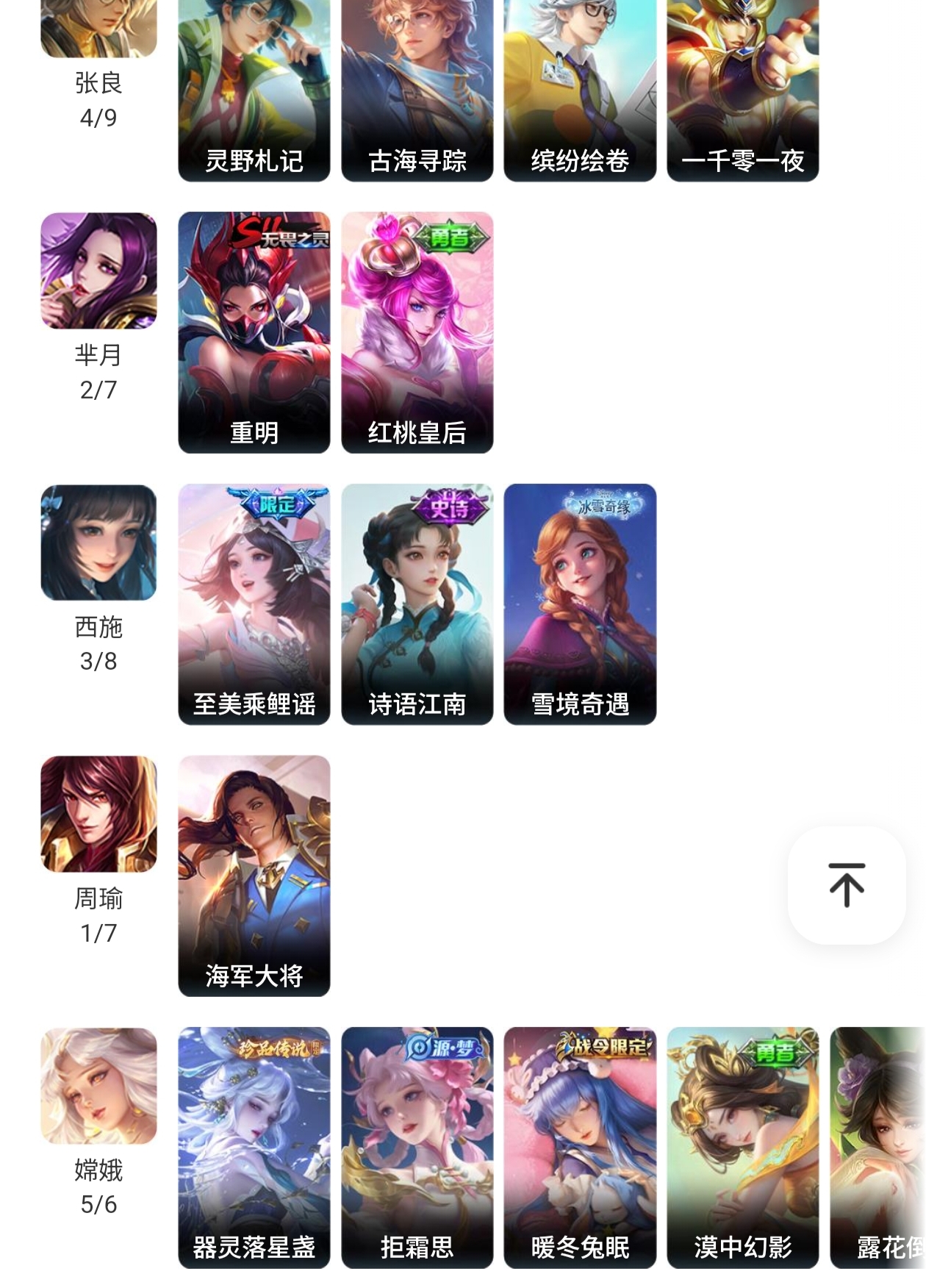
Task: Select the 至美乘鲤谣 skin card
Action: coord(254,604)
